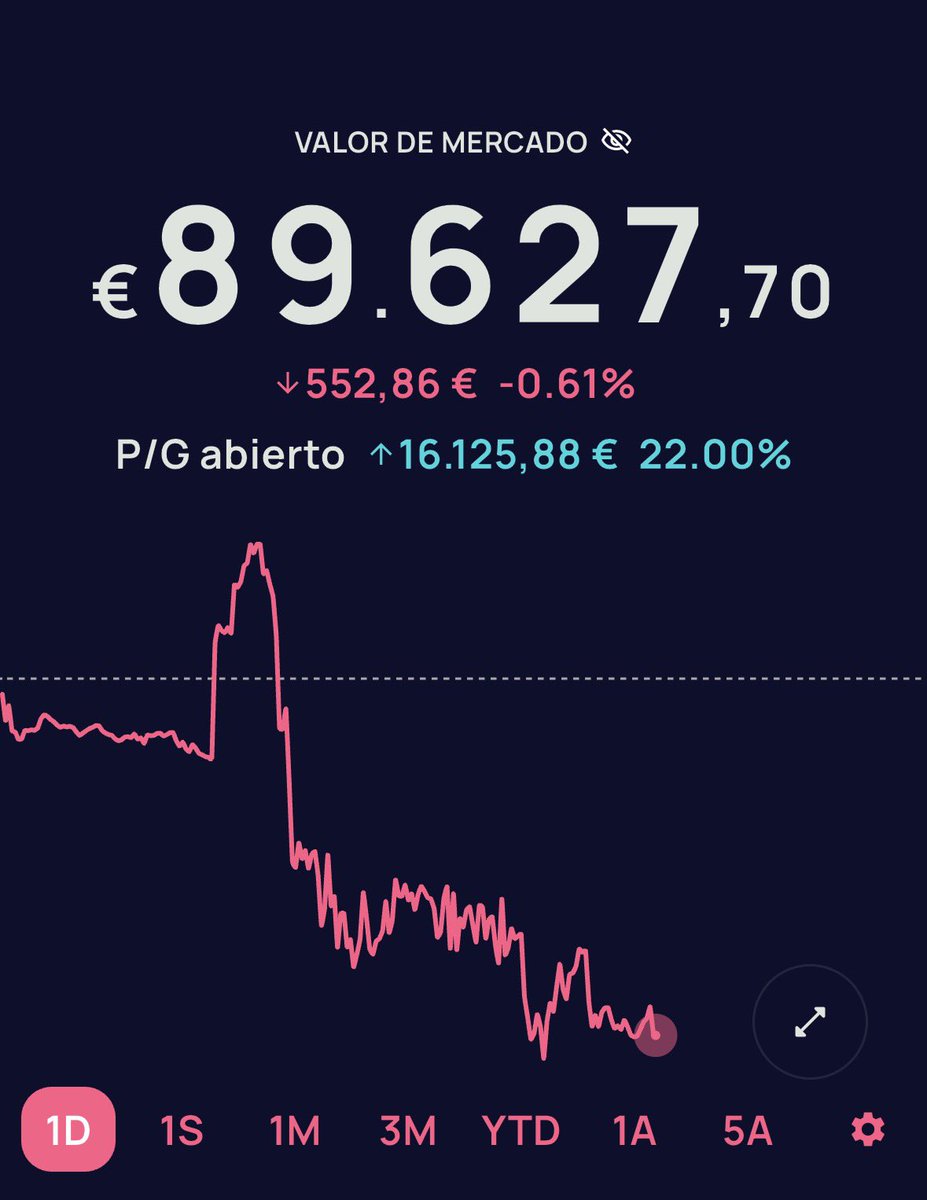Screen dimensions: 927x1200
Task: View year-to-date YTD performance
Action: [520, 1131]
